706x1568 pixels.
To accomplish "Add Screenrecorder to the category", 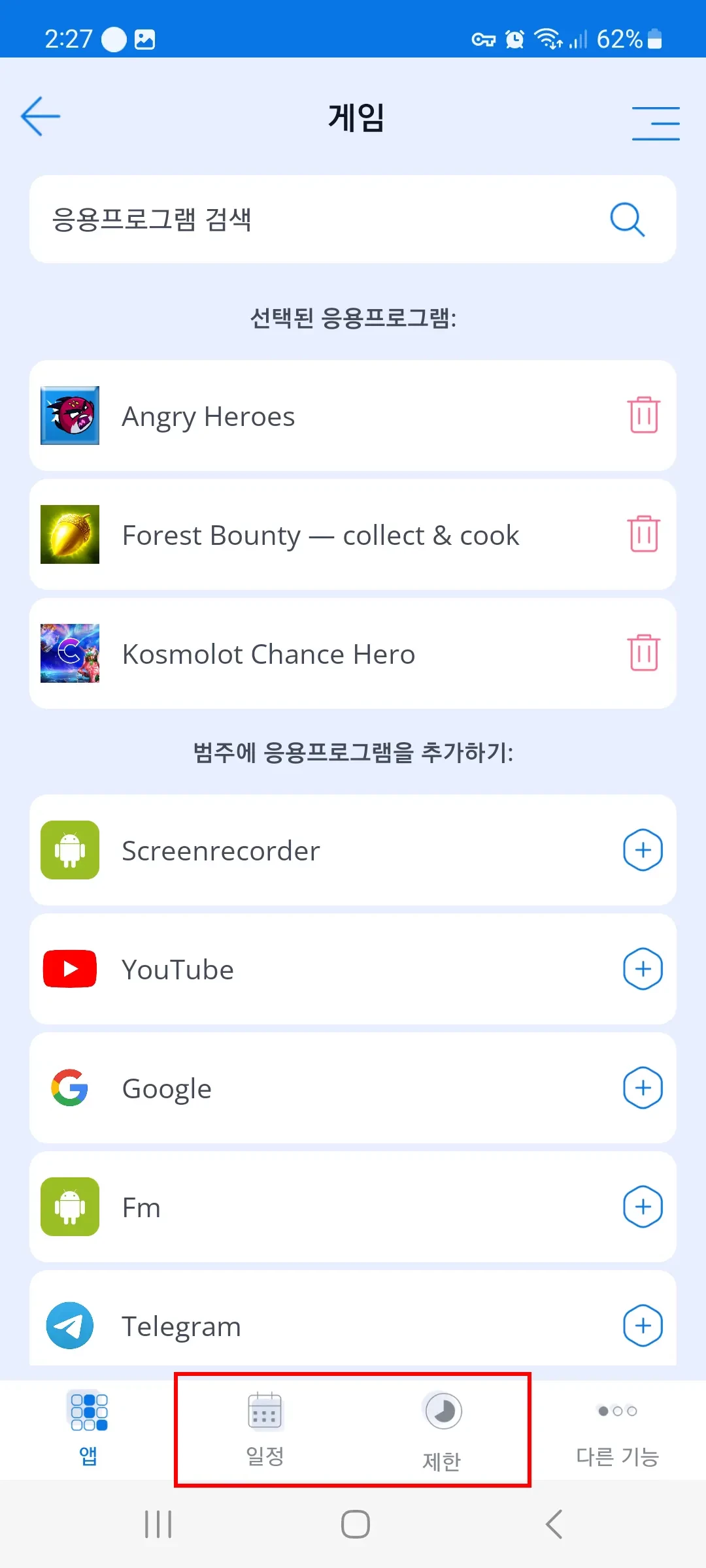I will point(643,850).
